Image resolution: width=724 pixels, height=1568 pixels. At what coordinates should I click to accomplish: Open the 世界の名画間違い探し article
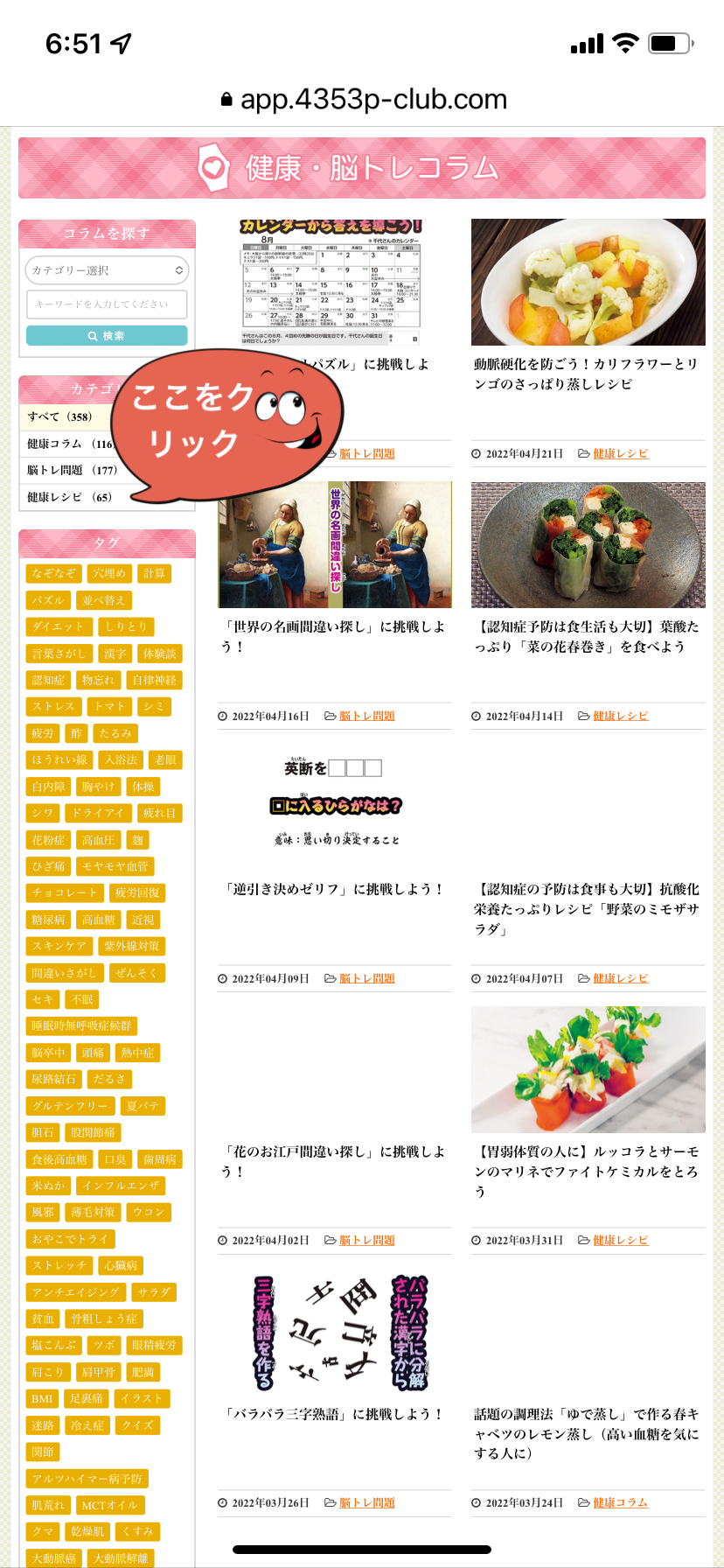[x=334, y=544]
